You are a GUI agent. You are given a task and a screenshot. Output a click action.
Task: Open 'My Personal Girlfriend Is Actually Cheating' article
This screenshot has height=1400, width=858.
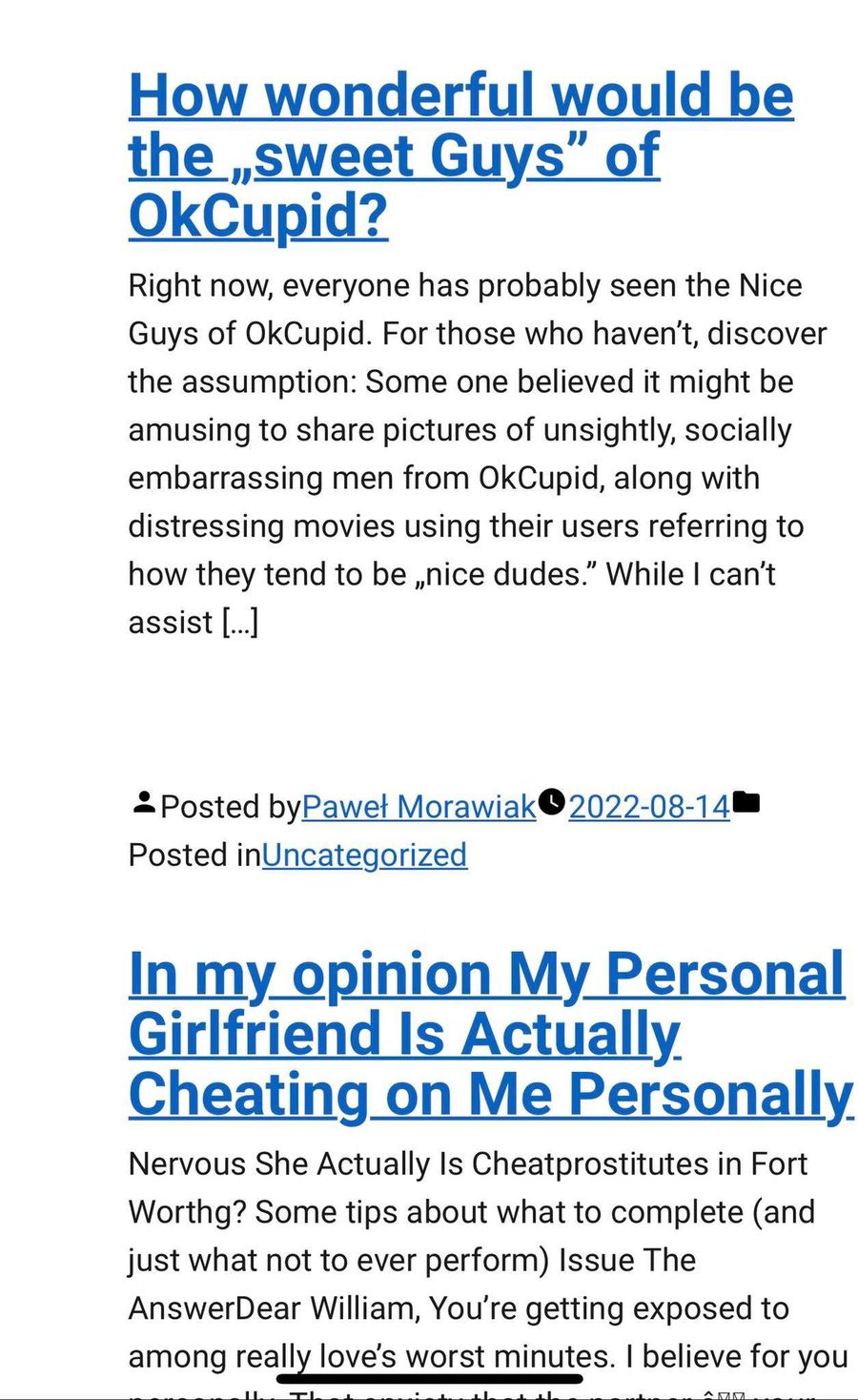[x=486, y=1034]
